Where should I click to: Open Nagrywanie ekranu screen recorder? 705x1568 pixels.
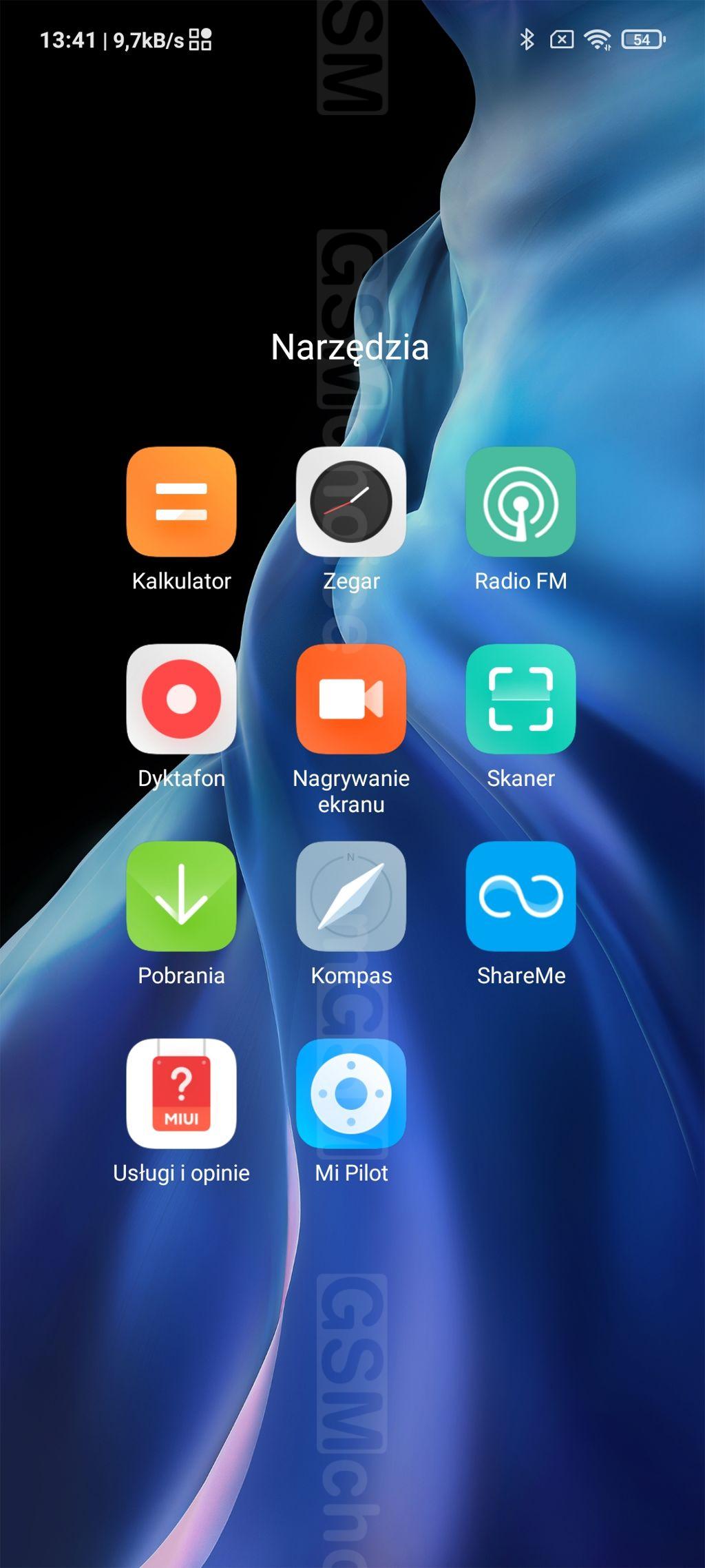click(x=351, y=699)
